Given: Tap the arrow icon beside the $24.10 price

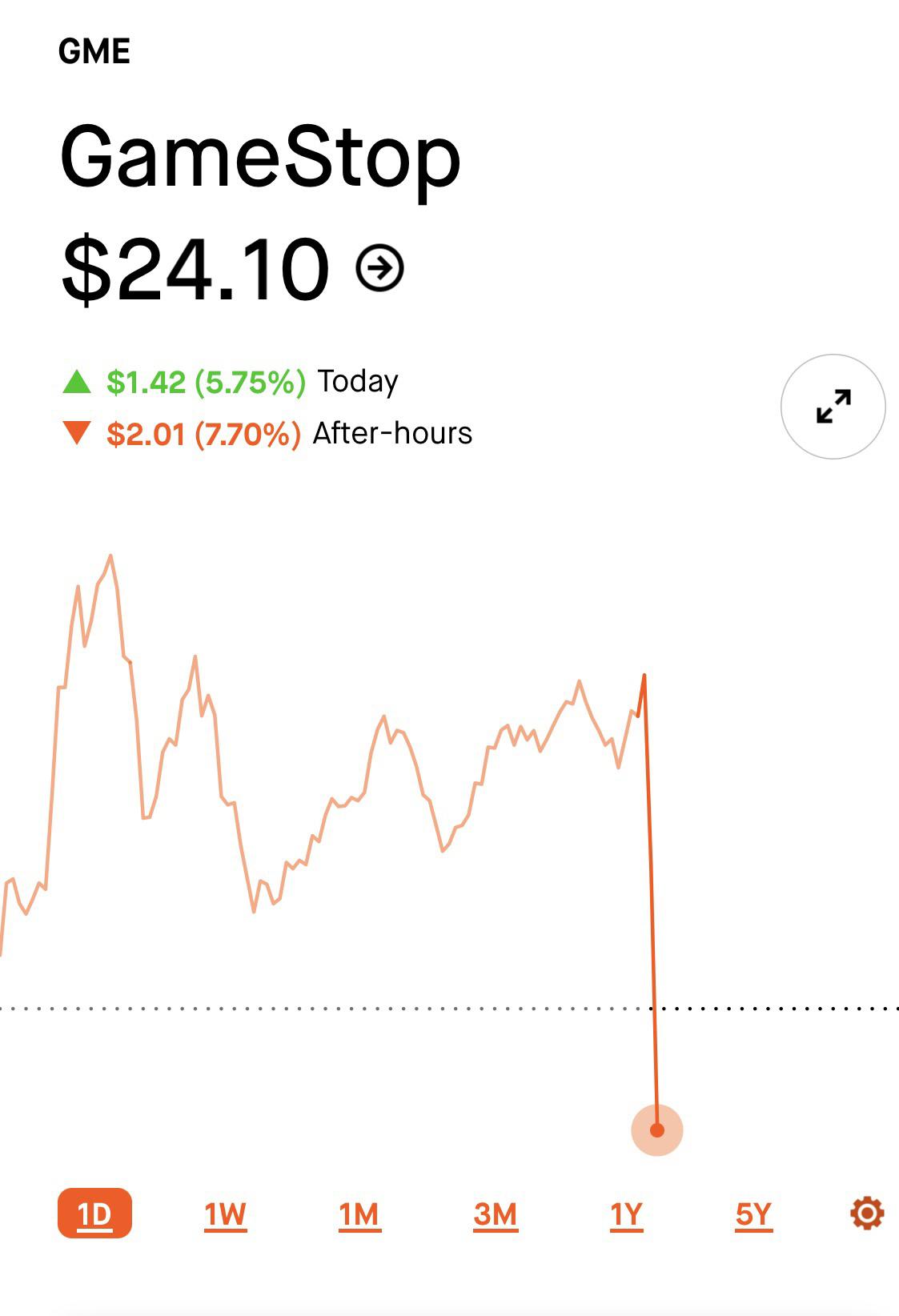Looking at the screenshot, I should (379, 268).
